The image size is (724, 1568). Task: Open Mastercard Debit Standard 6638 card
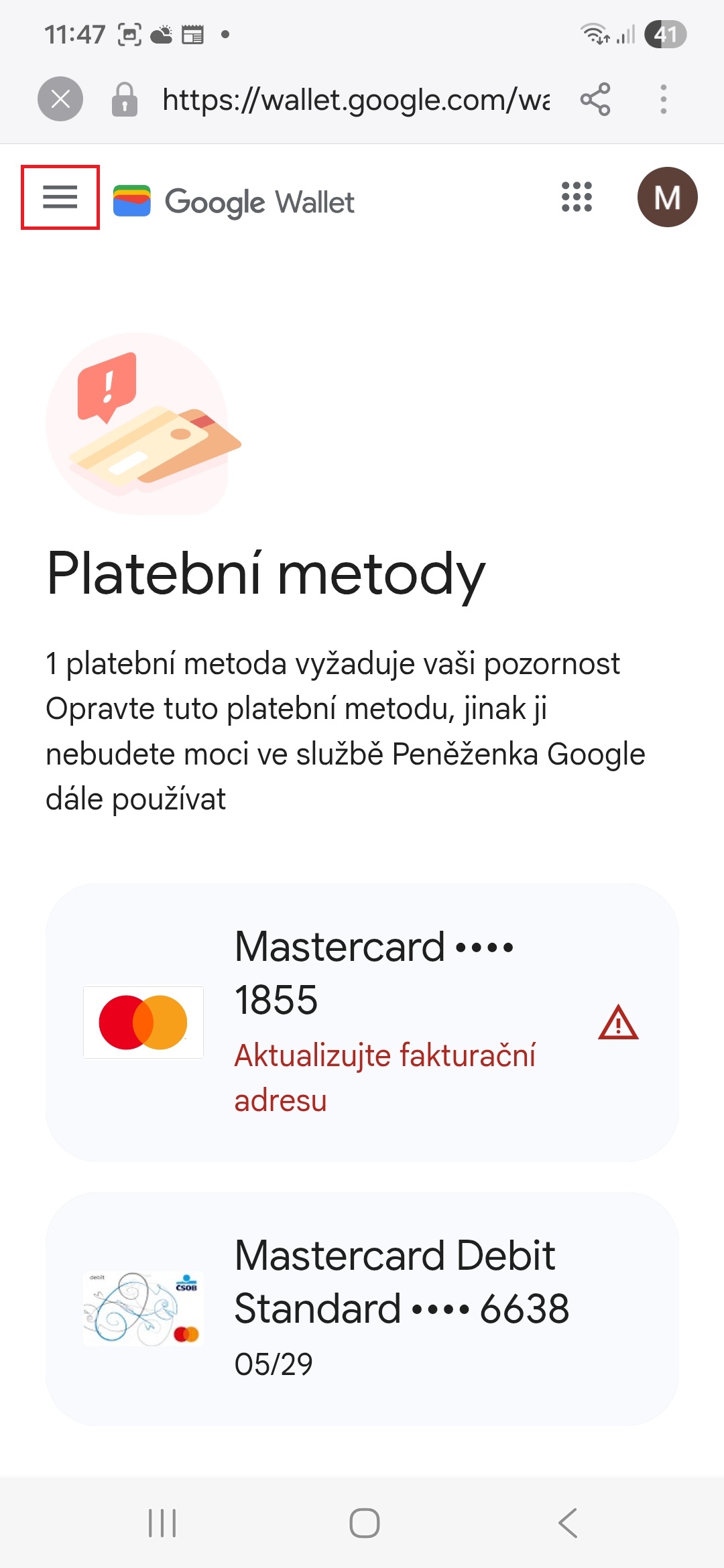[362, 1308]
